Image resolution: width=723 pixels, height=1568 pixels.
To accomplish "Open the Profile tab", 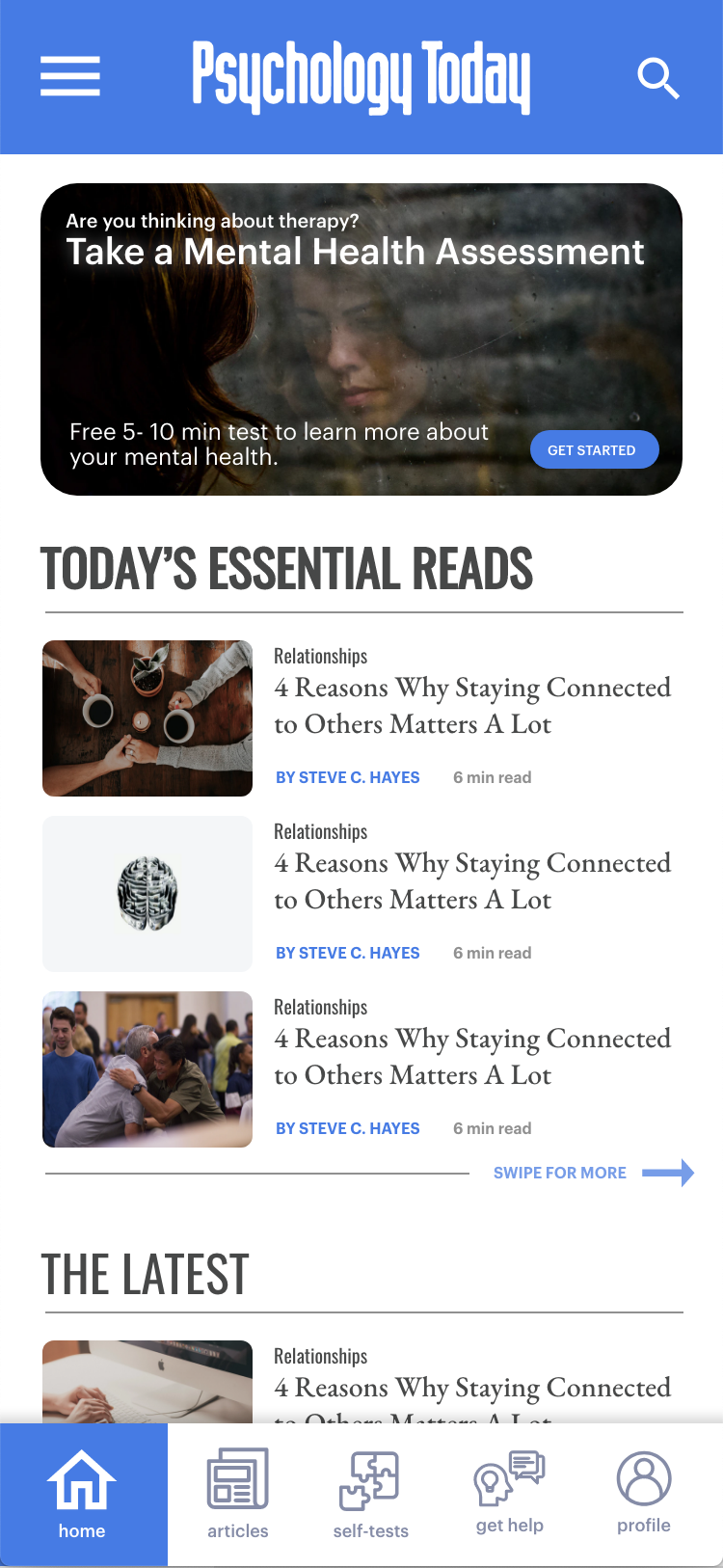I will pyautogui.click(x=644, y=1495).
